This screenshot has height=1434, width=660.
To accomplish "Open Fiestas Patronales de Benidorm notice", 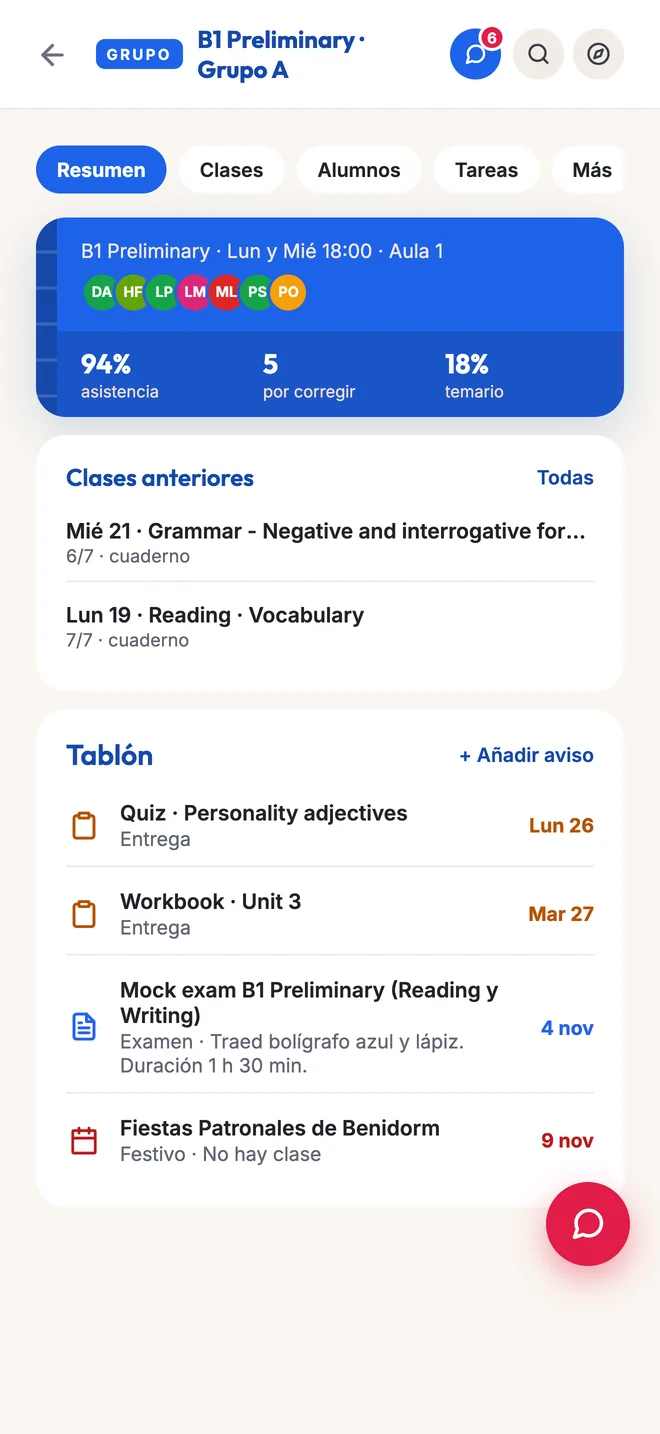I will (x=330, y=1140).
